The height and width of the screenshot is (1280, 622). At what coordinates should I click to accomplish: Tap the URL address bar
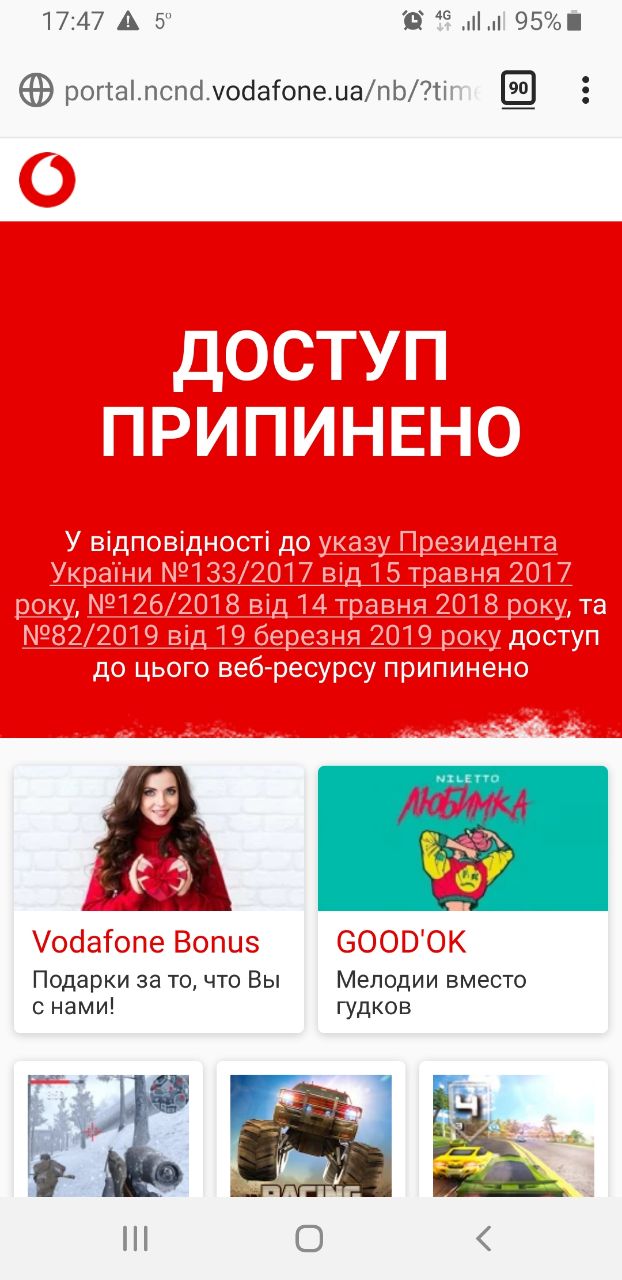pyautogui.click(x=270, y=91)
